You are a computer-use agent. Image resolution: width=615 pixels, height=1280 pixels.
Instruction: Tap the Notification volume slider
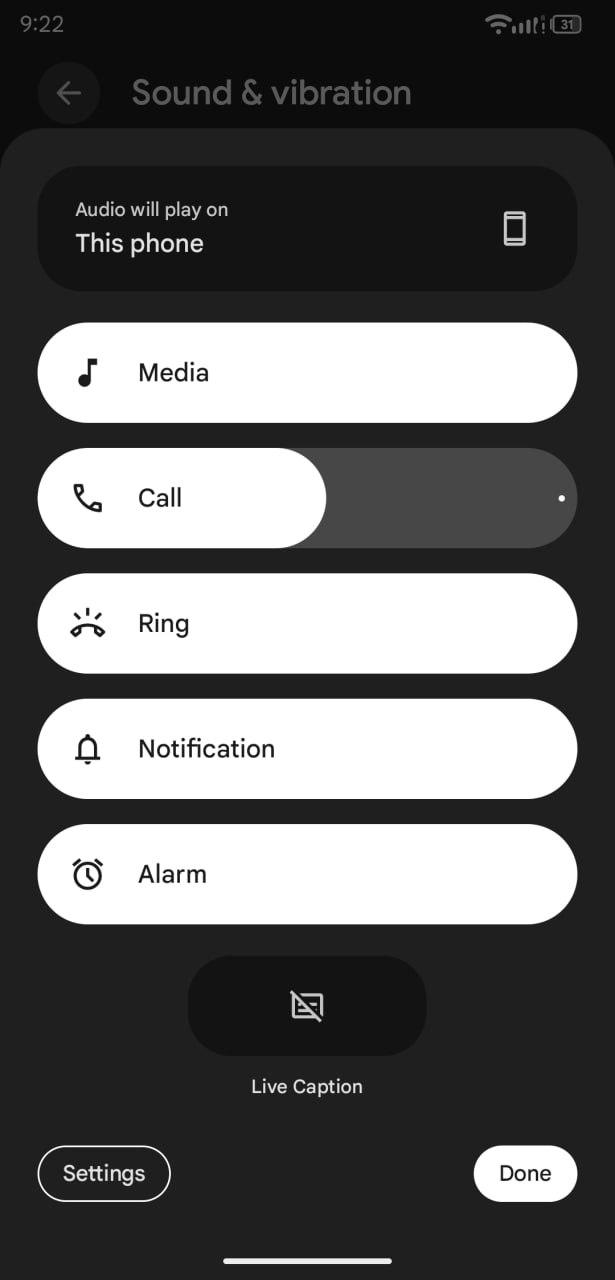pos(307,749)
